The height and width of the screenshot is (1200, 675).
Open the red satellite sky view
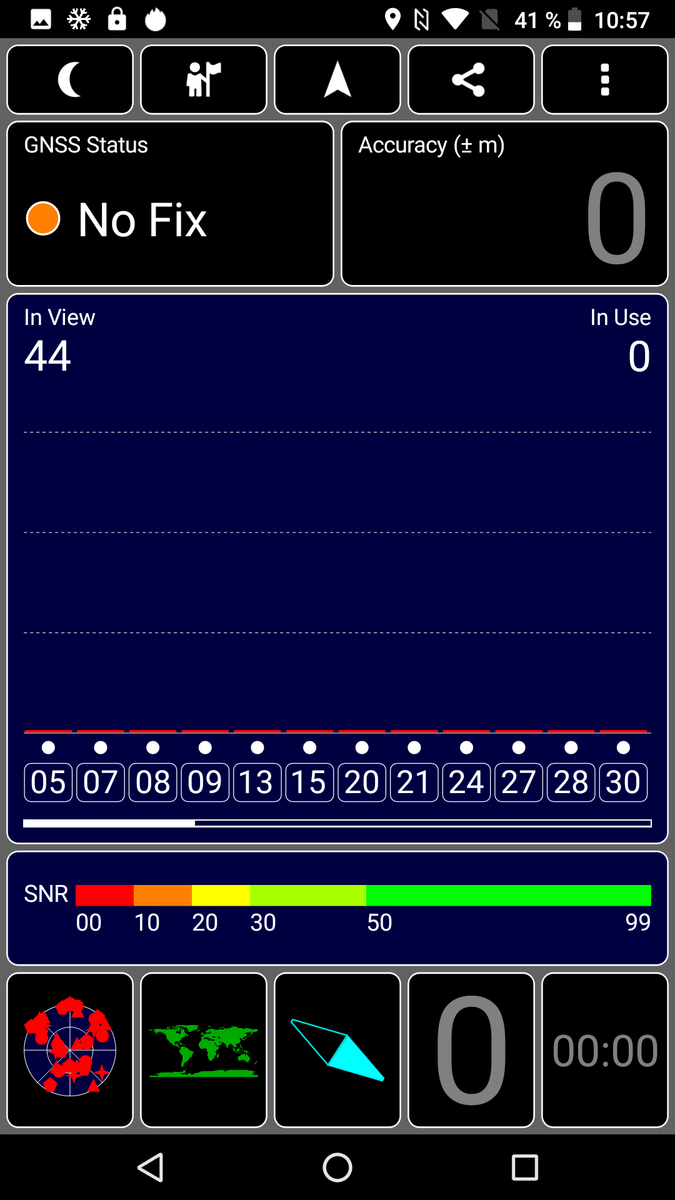70,1050
